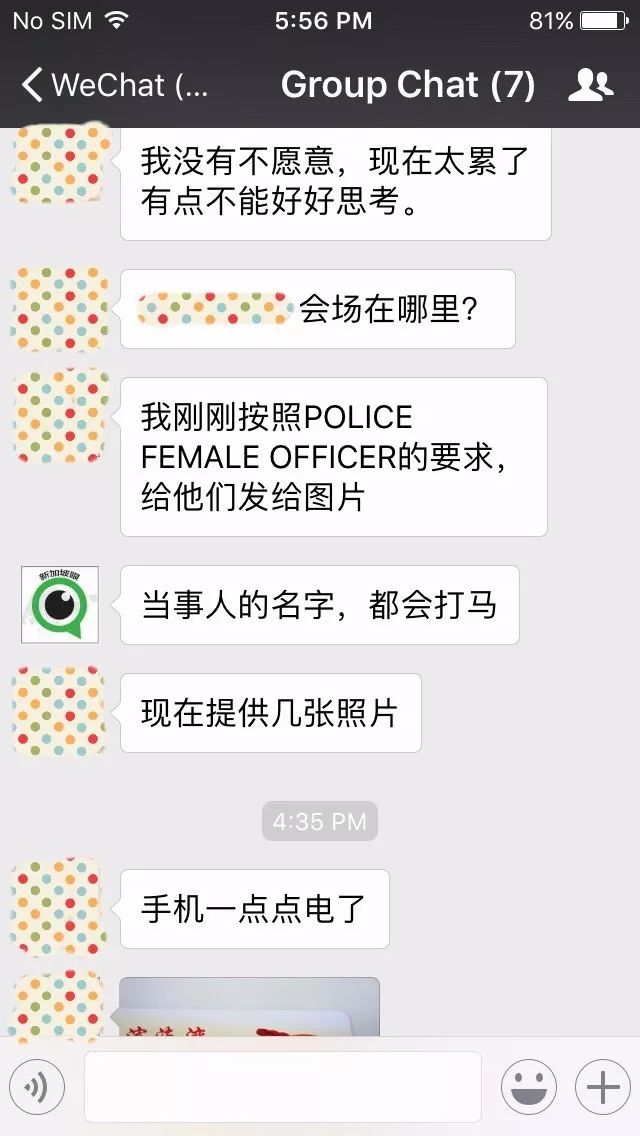Open group chat members info
The width and height of the screenshot is (640, 1136).
(x=590, y=85)
